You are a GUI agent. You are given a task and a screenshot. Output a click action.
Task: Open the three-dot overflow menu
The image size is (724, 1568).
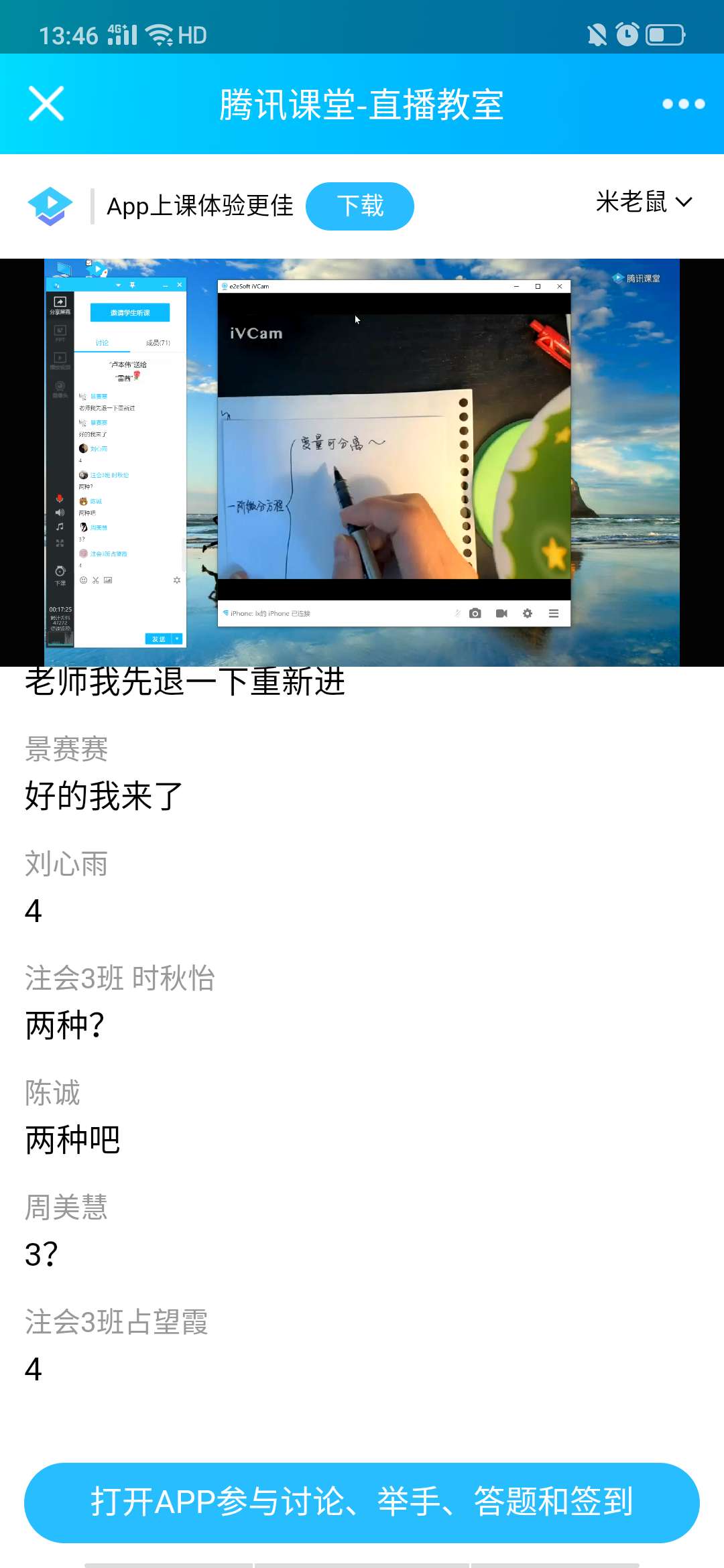click(x=683, y=104)
